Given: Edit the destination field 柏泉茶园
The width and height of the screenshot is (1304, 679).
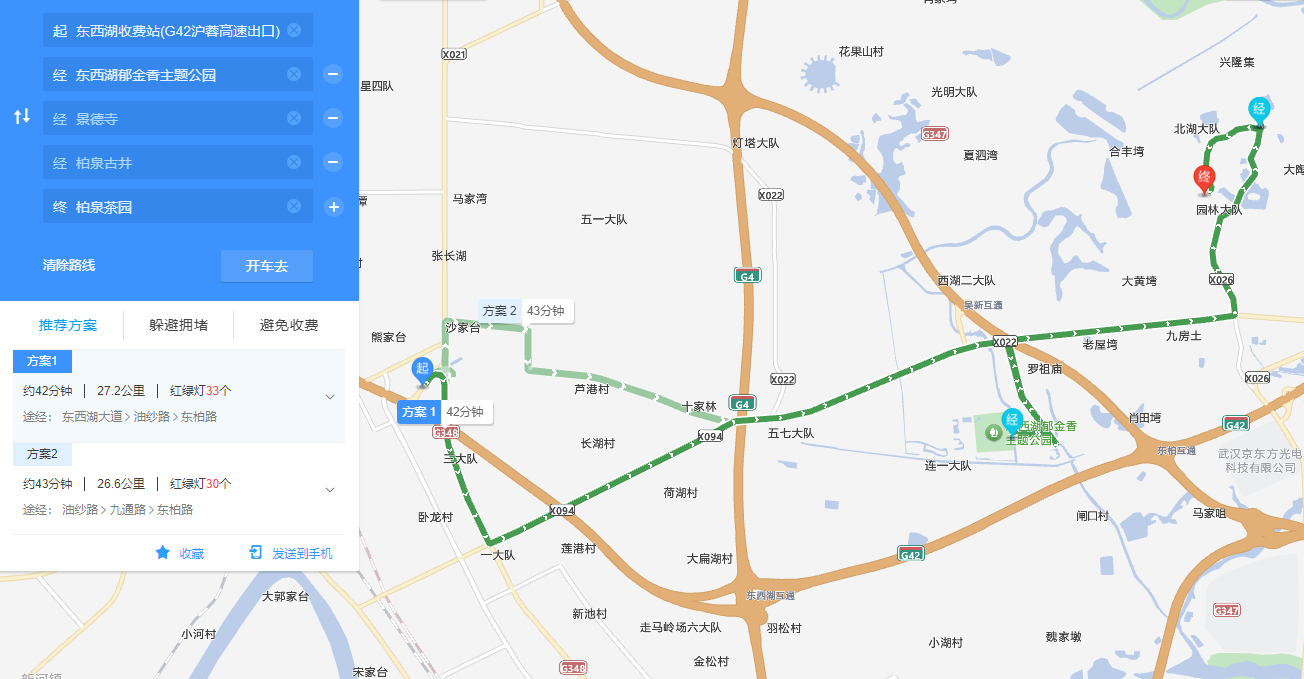Looking at the screenshot, I should click(x=170, y=207).
